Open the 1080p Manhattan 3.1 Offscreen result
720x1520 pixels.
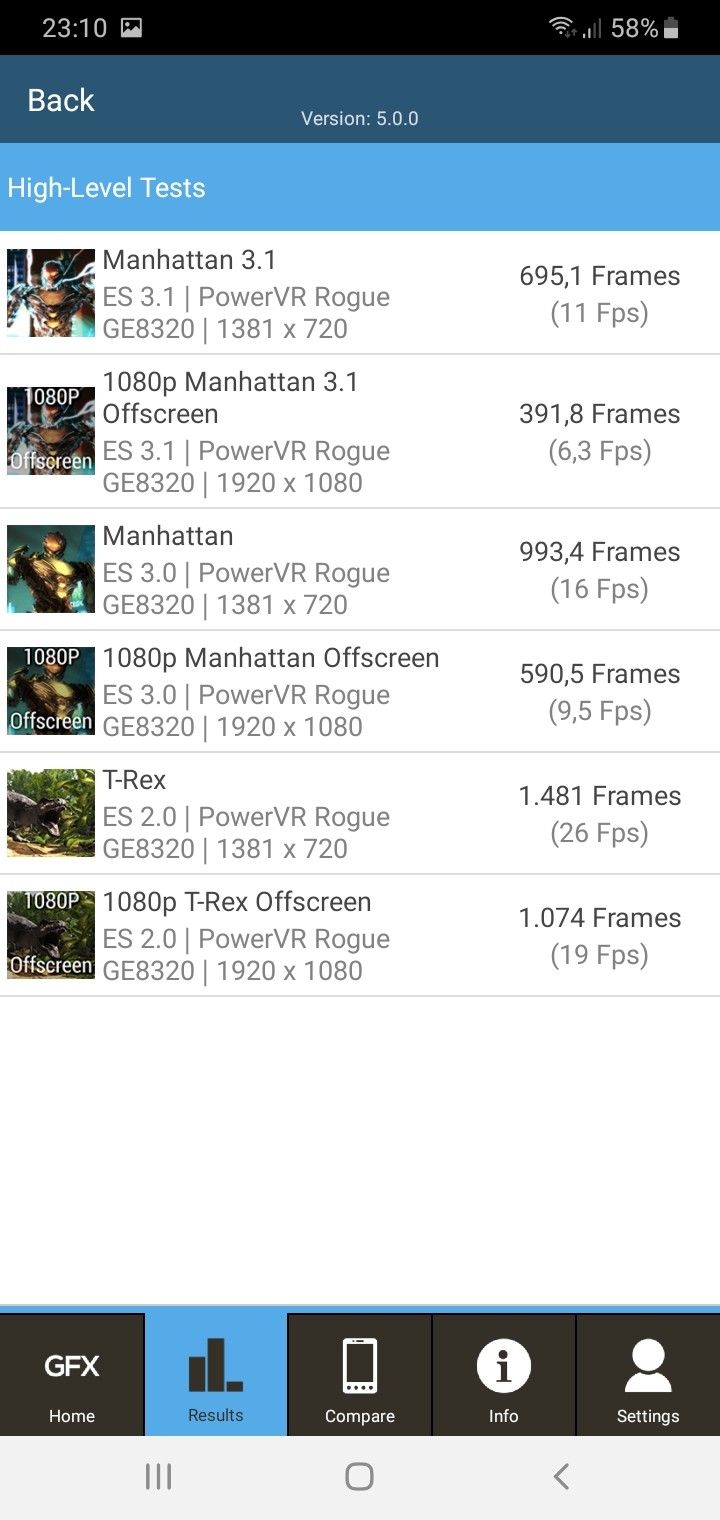click(360, 431)
